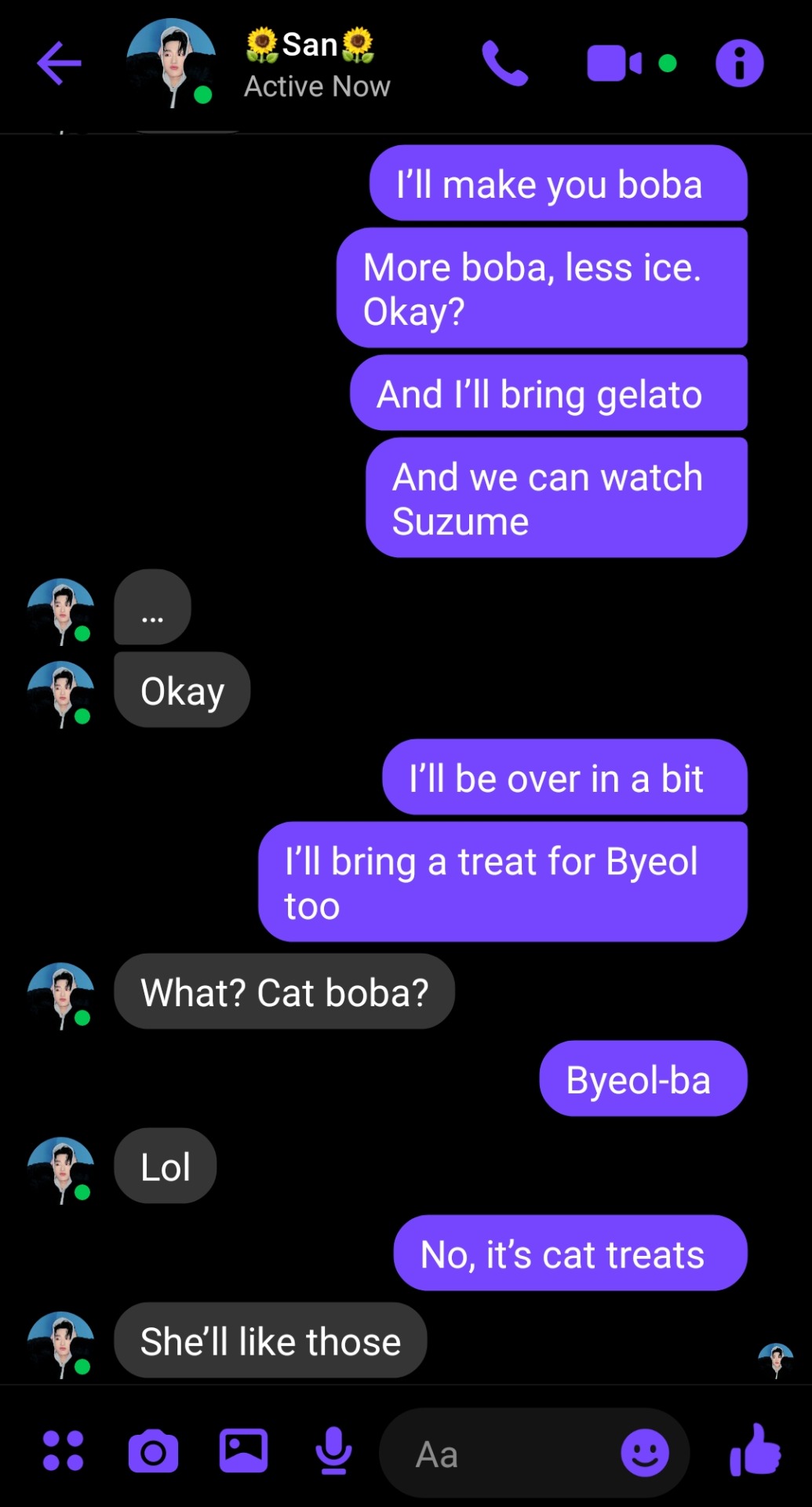This screenshot has height=1507, width=812.
Task: Open the more actions grid icon
Action: (63, 1450)
